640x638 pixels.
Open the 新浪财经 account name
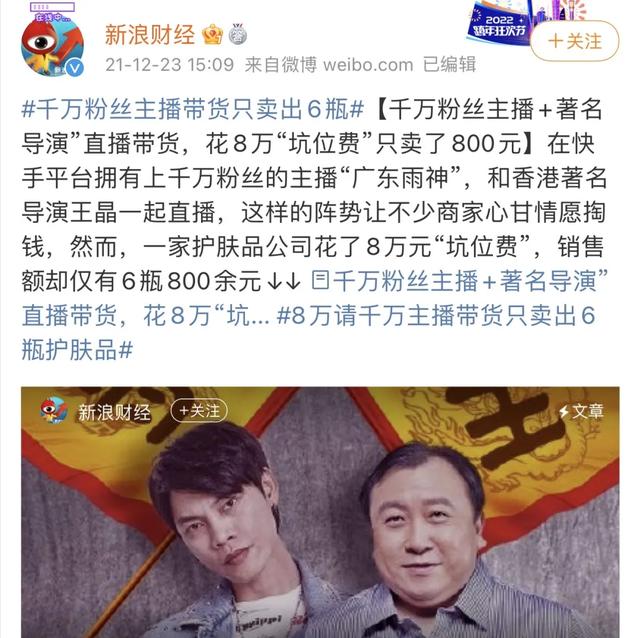(149, 33)
